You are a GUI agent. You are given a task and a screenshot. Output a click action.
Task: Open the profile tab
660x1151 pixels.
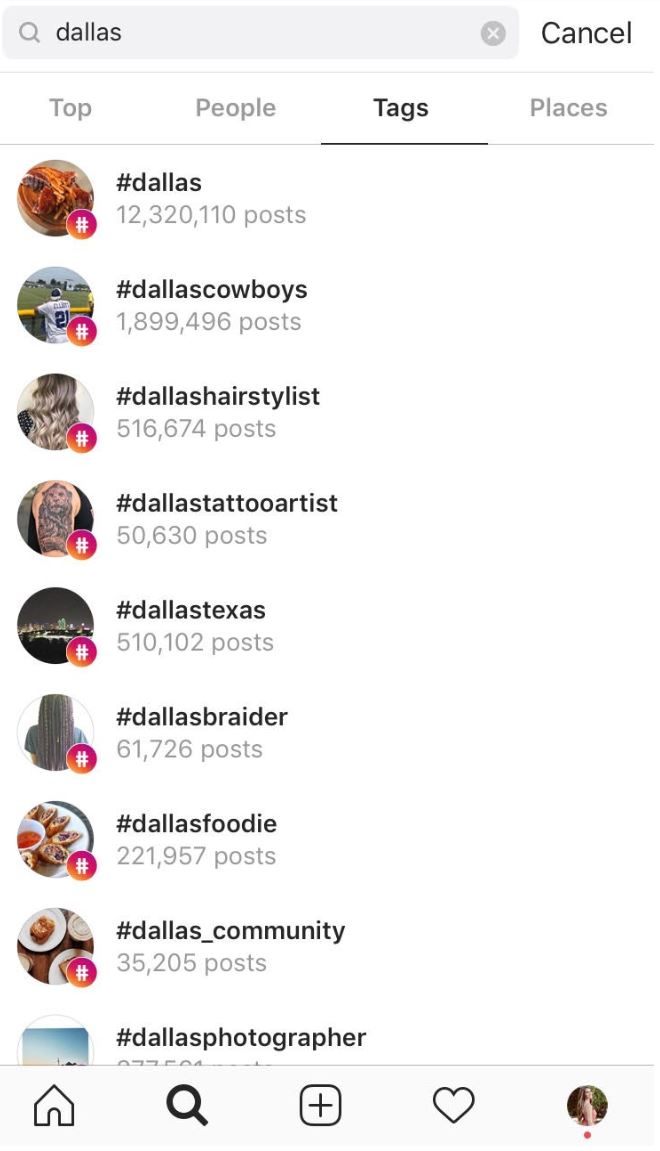pyautogui.click(x=587, y=1106)
